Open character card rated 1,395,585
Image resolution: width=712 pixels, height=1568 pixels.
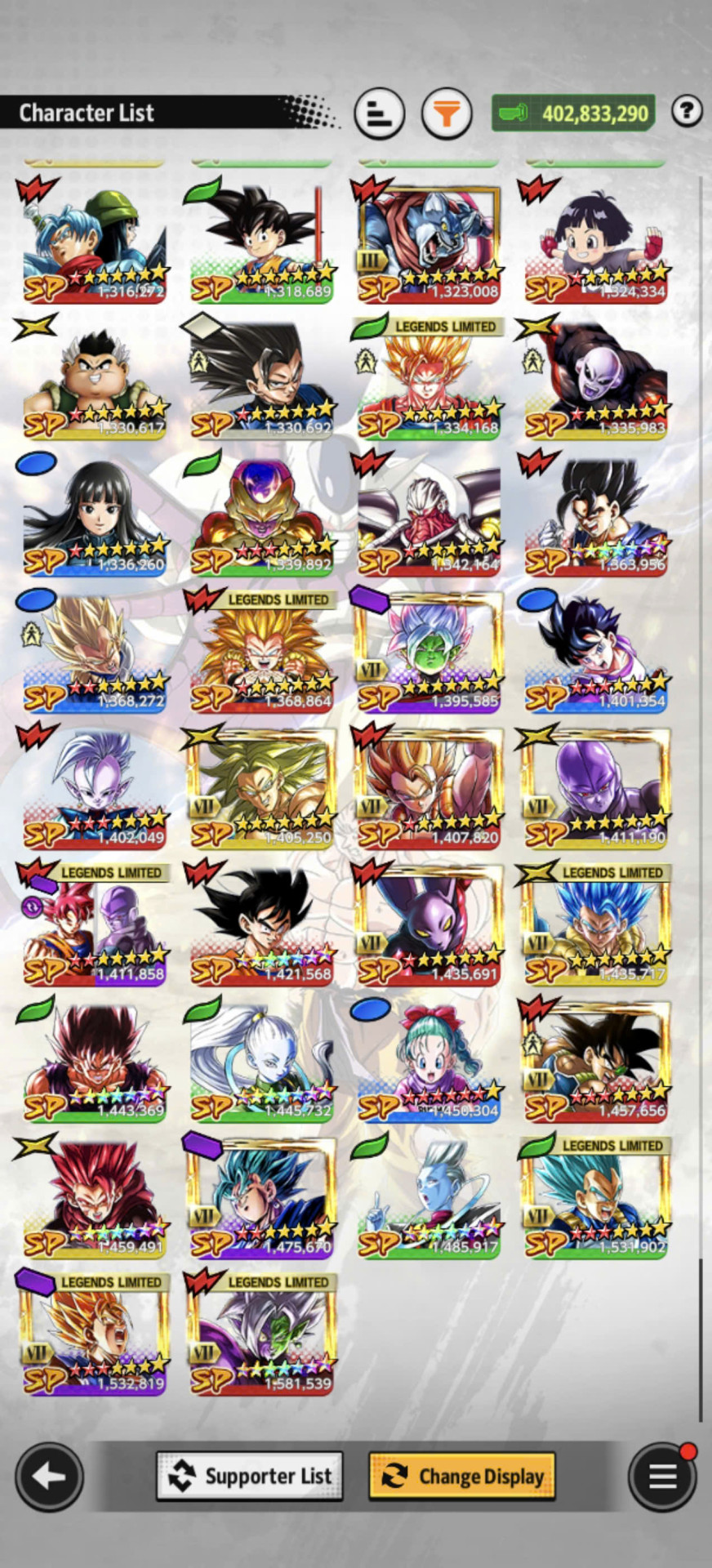[x=429, y=653]
